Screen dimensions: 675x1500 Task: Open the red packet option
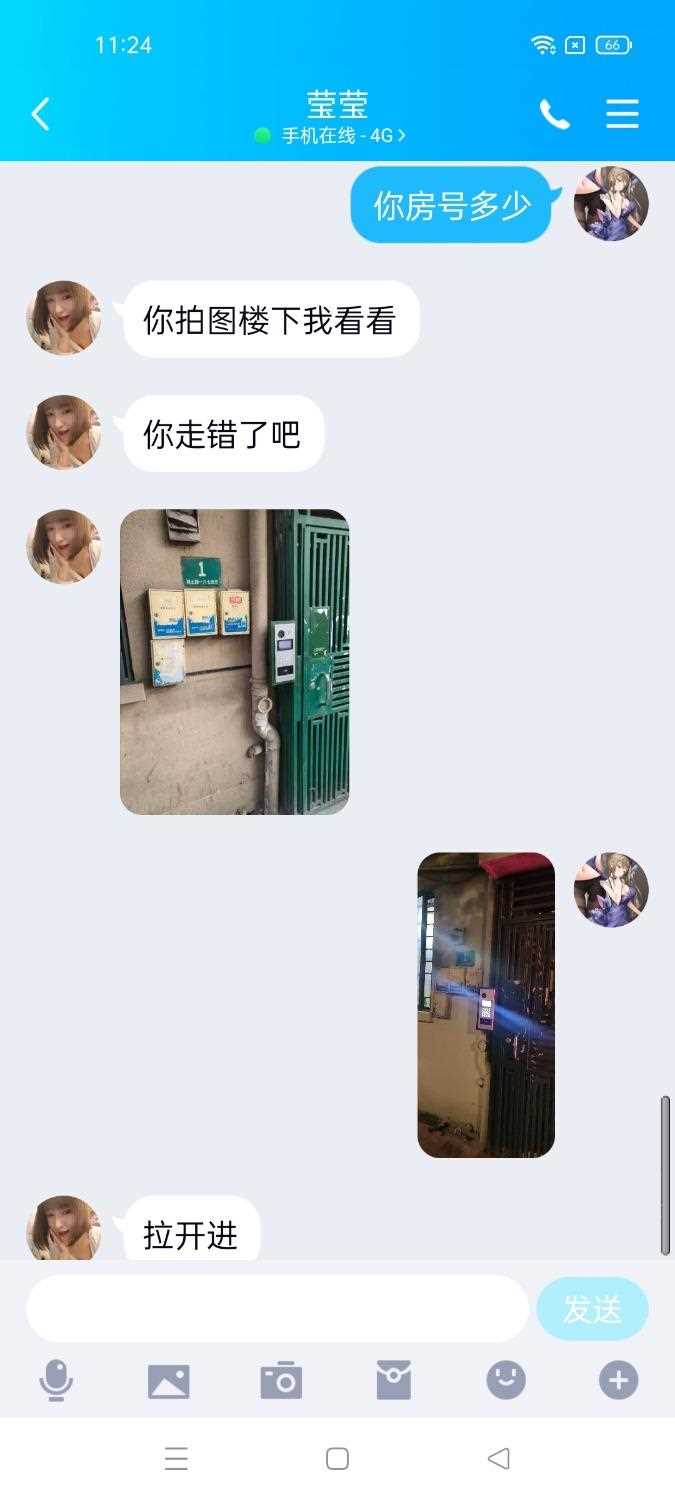(393, 1380)
